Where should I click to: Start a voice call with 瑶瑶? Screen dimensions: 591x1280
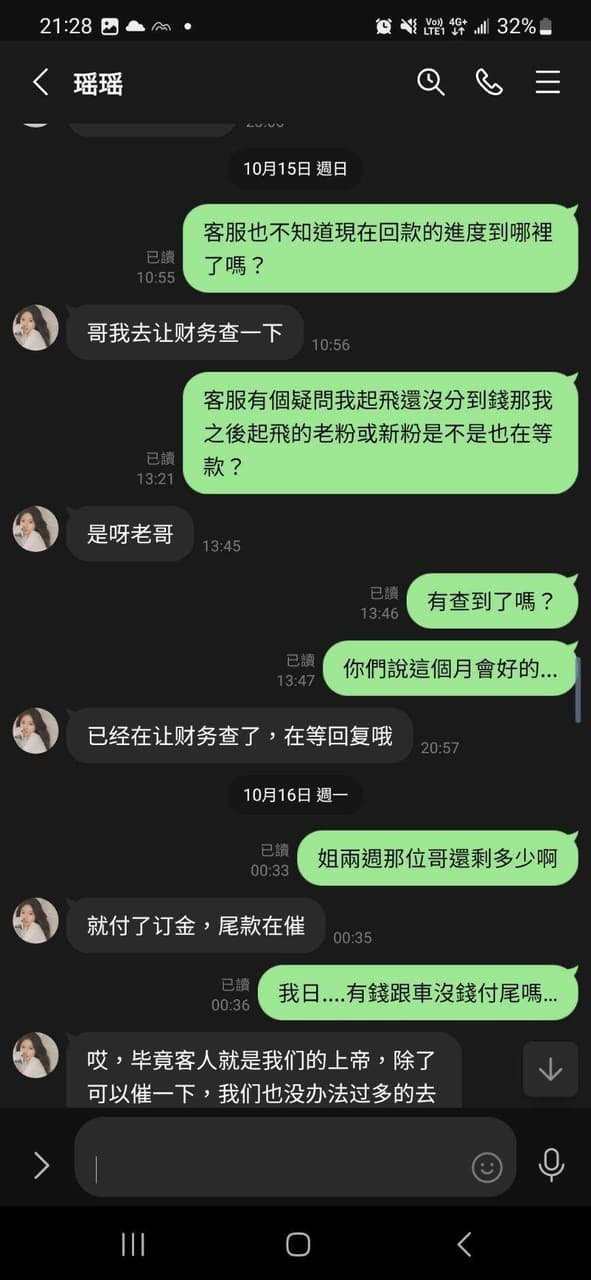click(x=489, y=82)
